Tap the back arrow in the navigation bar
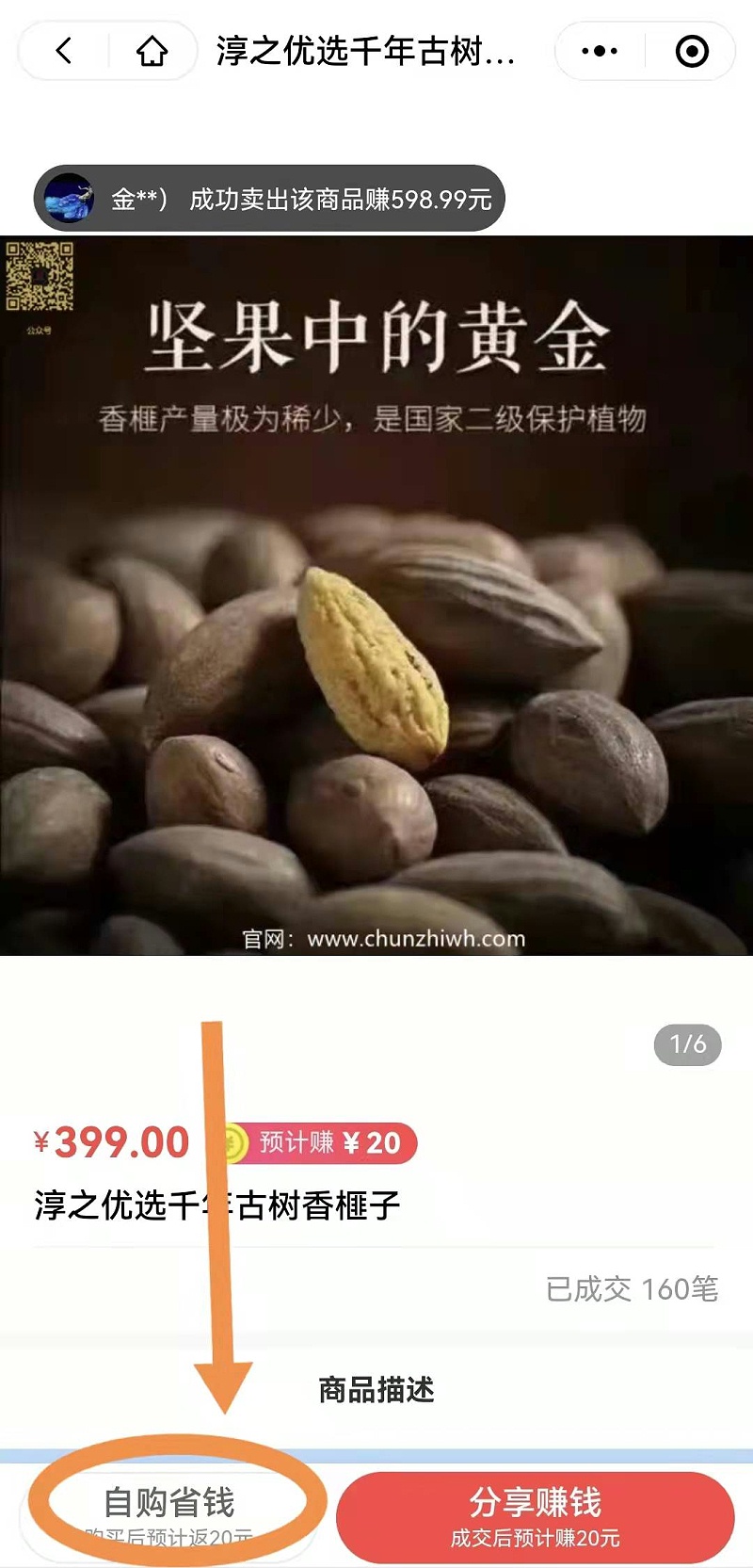Image resolution: width=753 pixels, height=1568 pixels. tap(61, 52)
